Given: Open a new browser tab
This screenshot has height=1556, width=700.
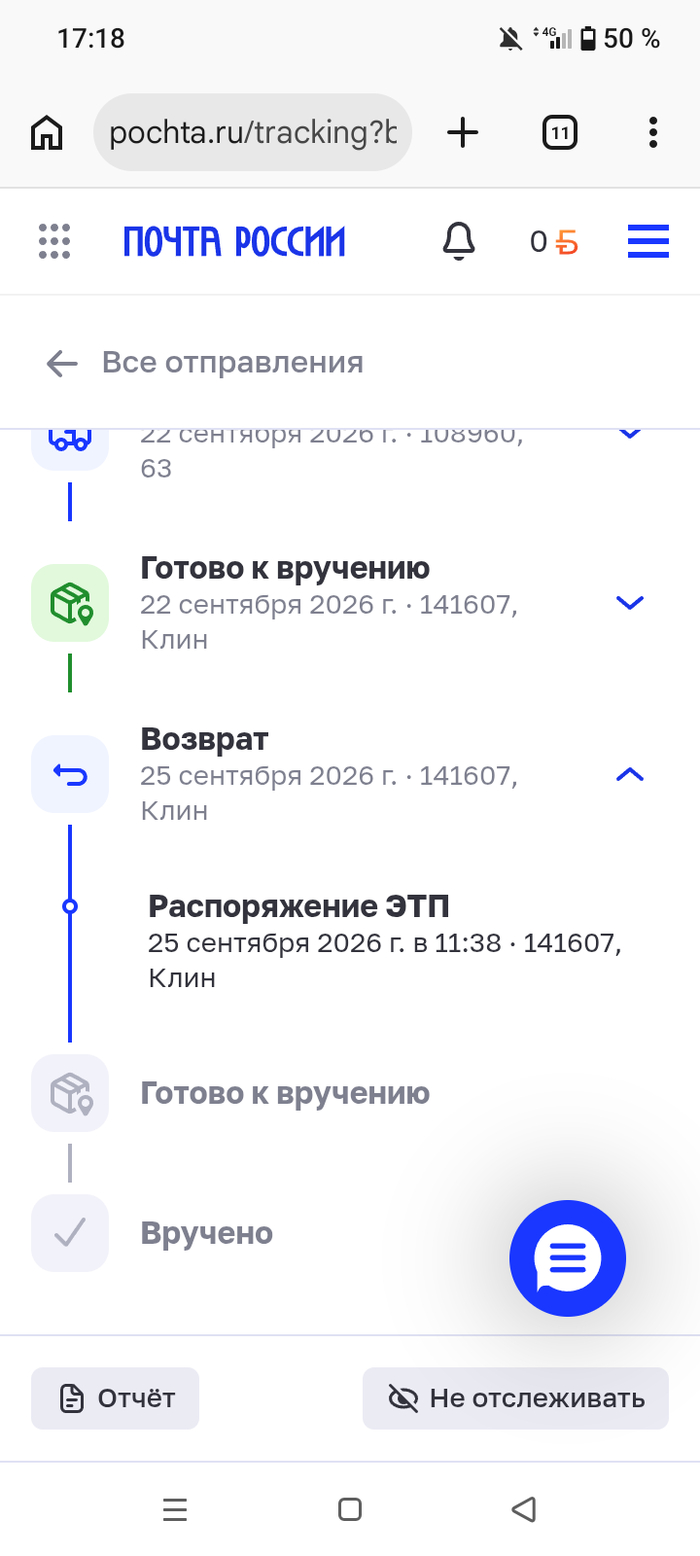Looking at the screenshot, I should [x=462, y=132].
